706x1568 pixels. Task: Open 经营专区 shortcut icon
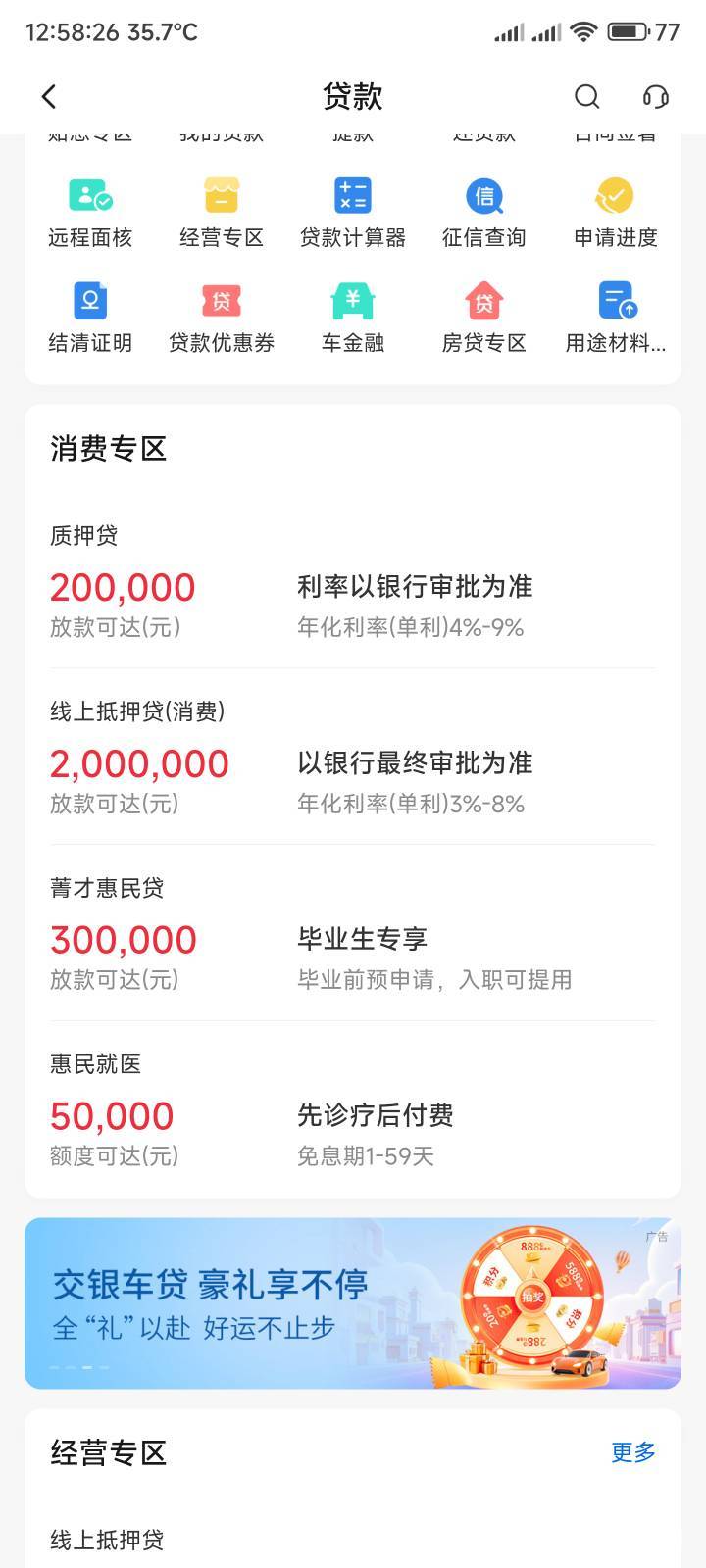point(222,212)
